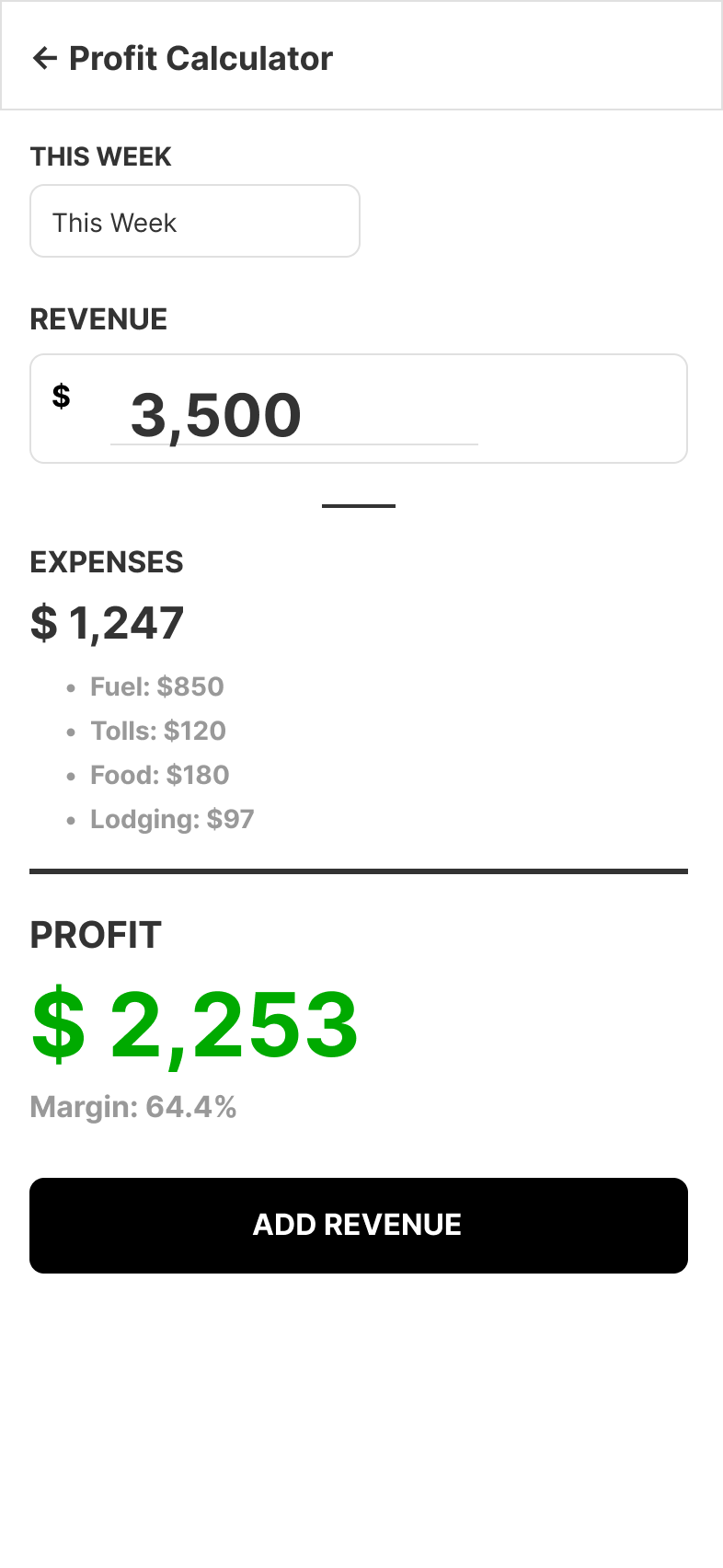This screenshot has height=1568, width=723.
Task: Click the Profit Calculator title
Action: click(x=201, y=58)
